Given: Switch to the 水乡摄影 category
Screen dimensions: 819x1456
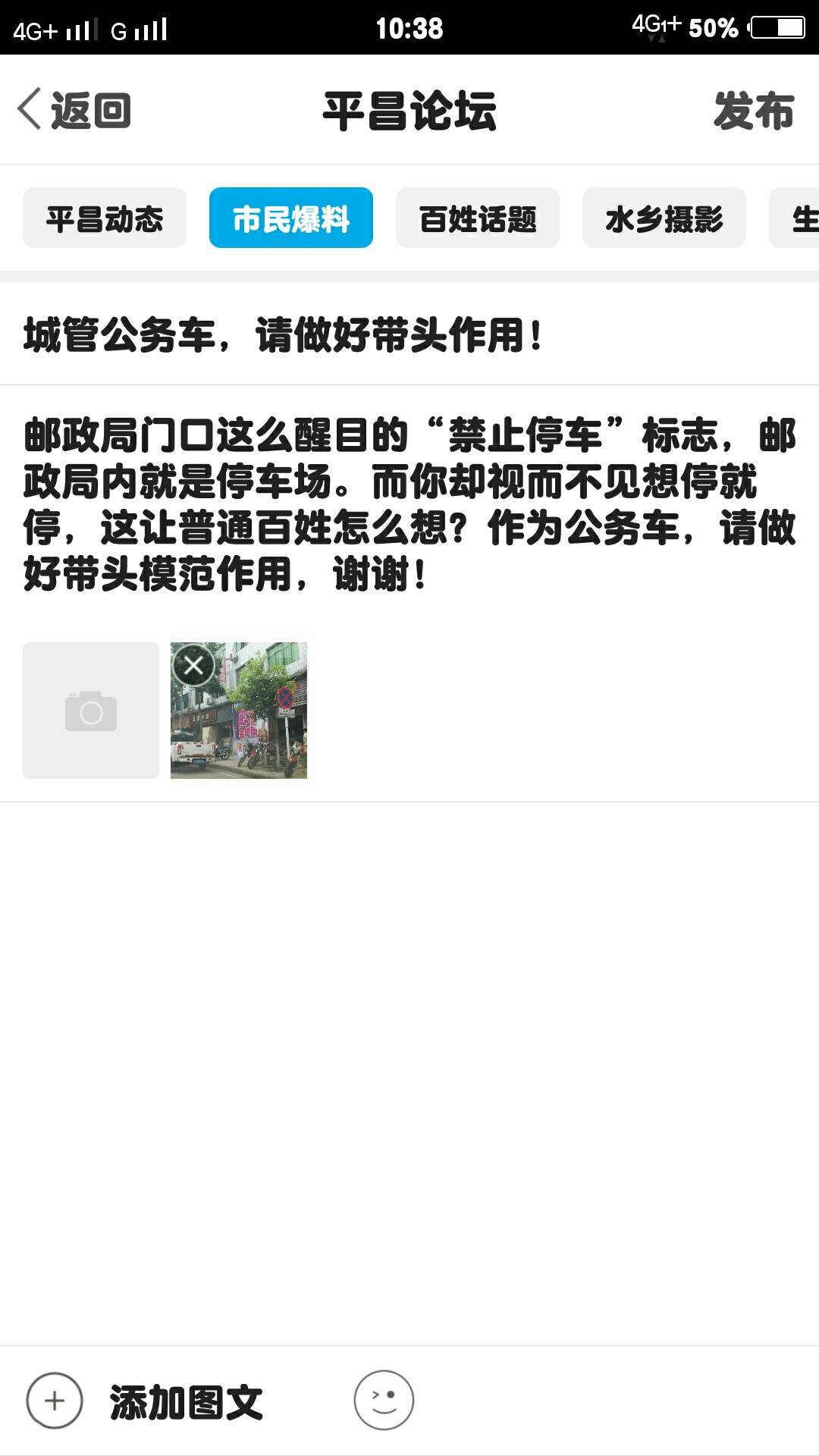Looking at the screenshot, I should pos(664,218).
